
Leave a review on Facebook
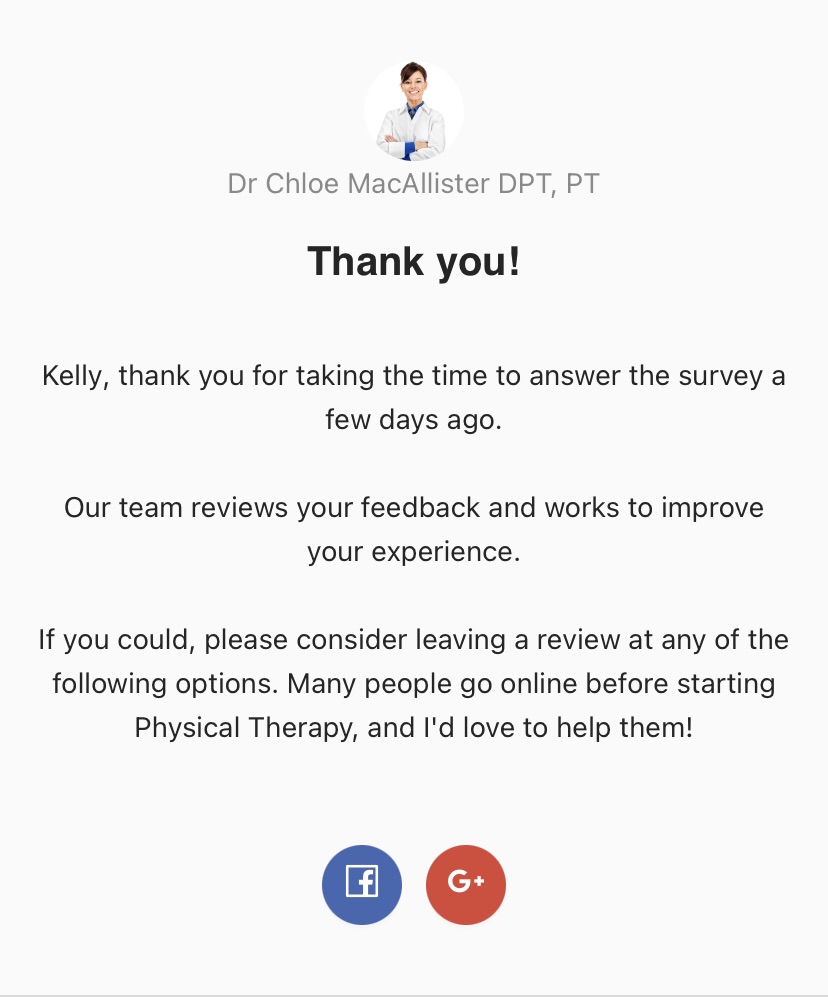point(362,884)
